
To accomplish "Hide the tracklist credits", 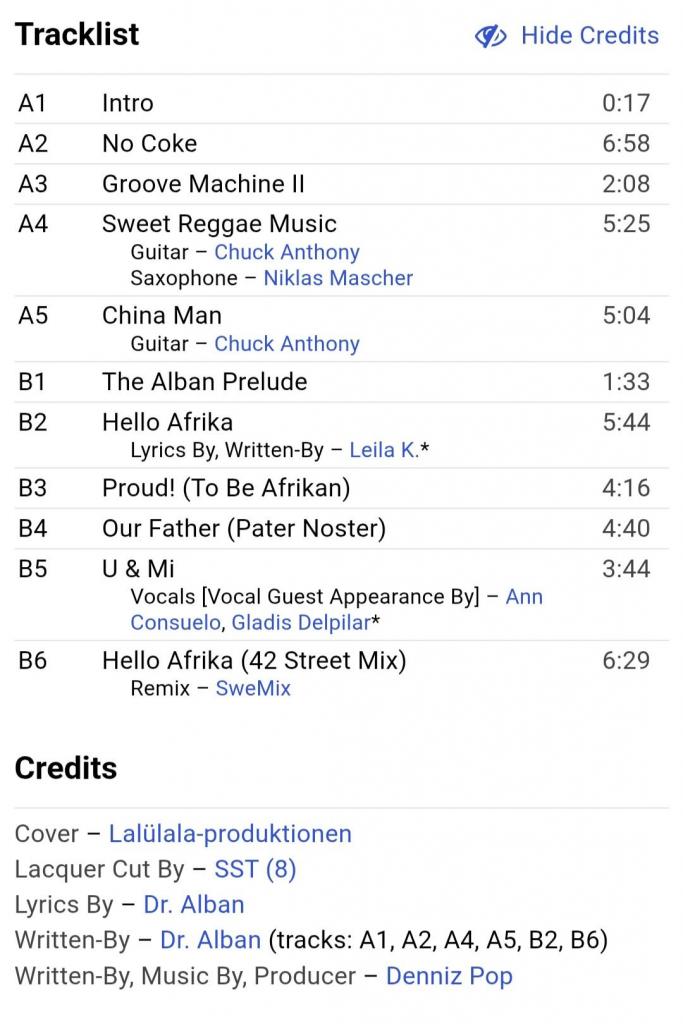I will click(567, 36).
